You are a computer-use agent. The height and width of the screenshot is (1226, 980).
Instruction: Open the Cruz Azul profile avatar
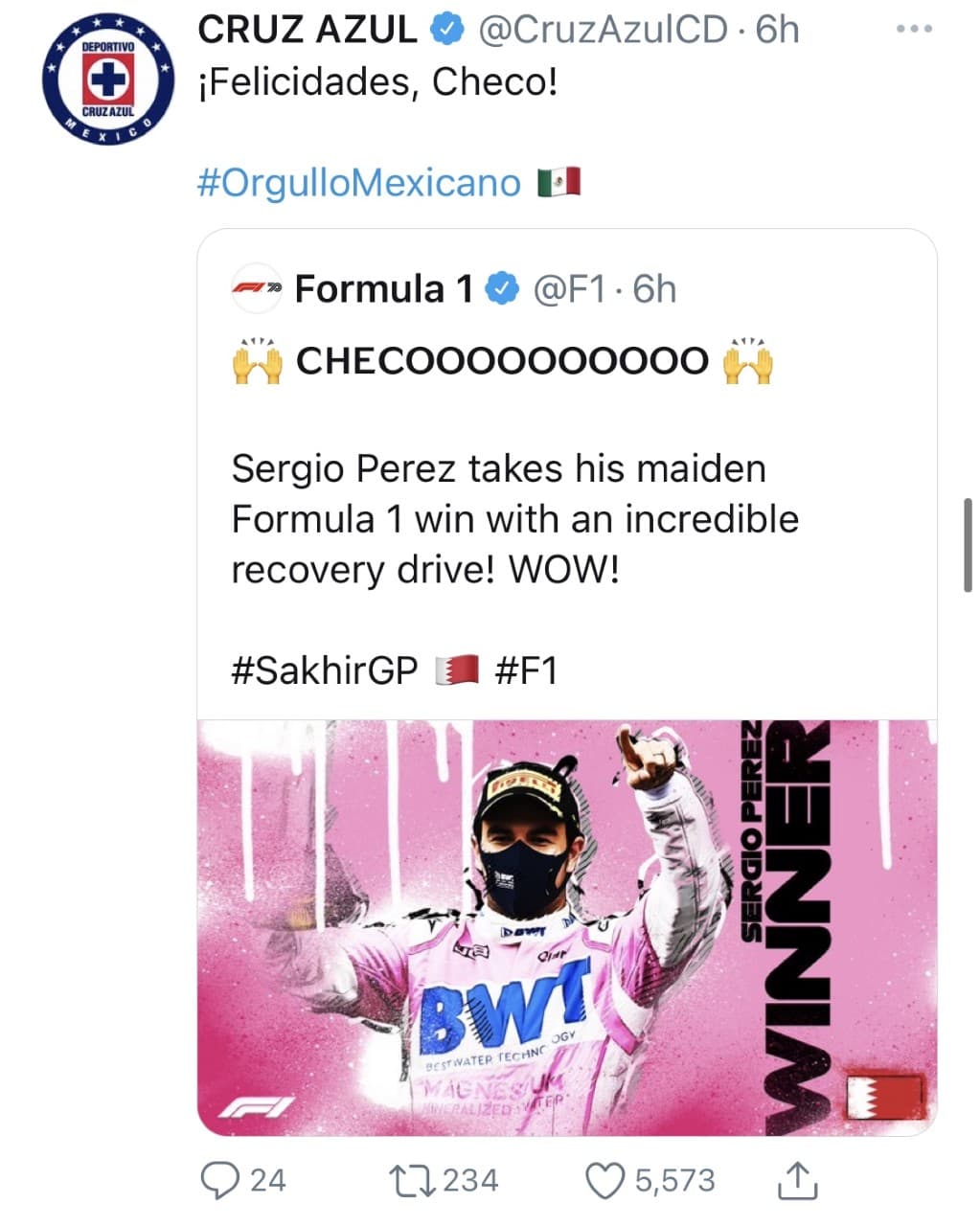(x=107, y=79)
